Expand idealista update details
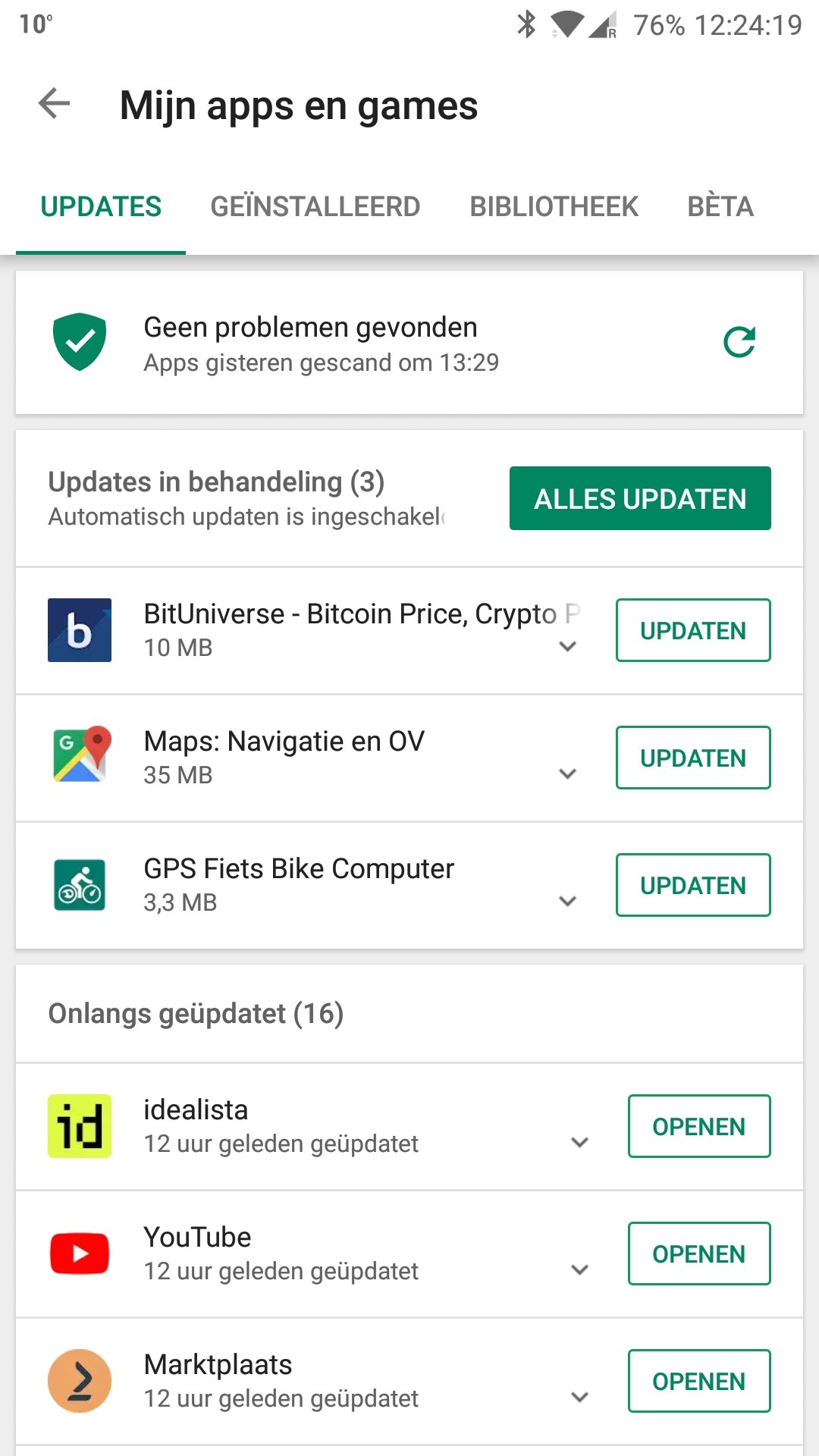 [x=580, y=1143]
